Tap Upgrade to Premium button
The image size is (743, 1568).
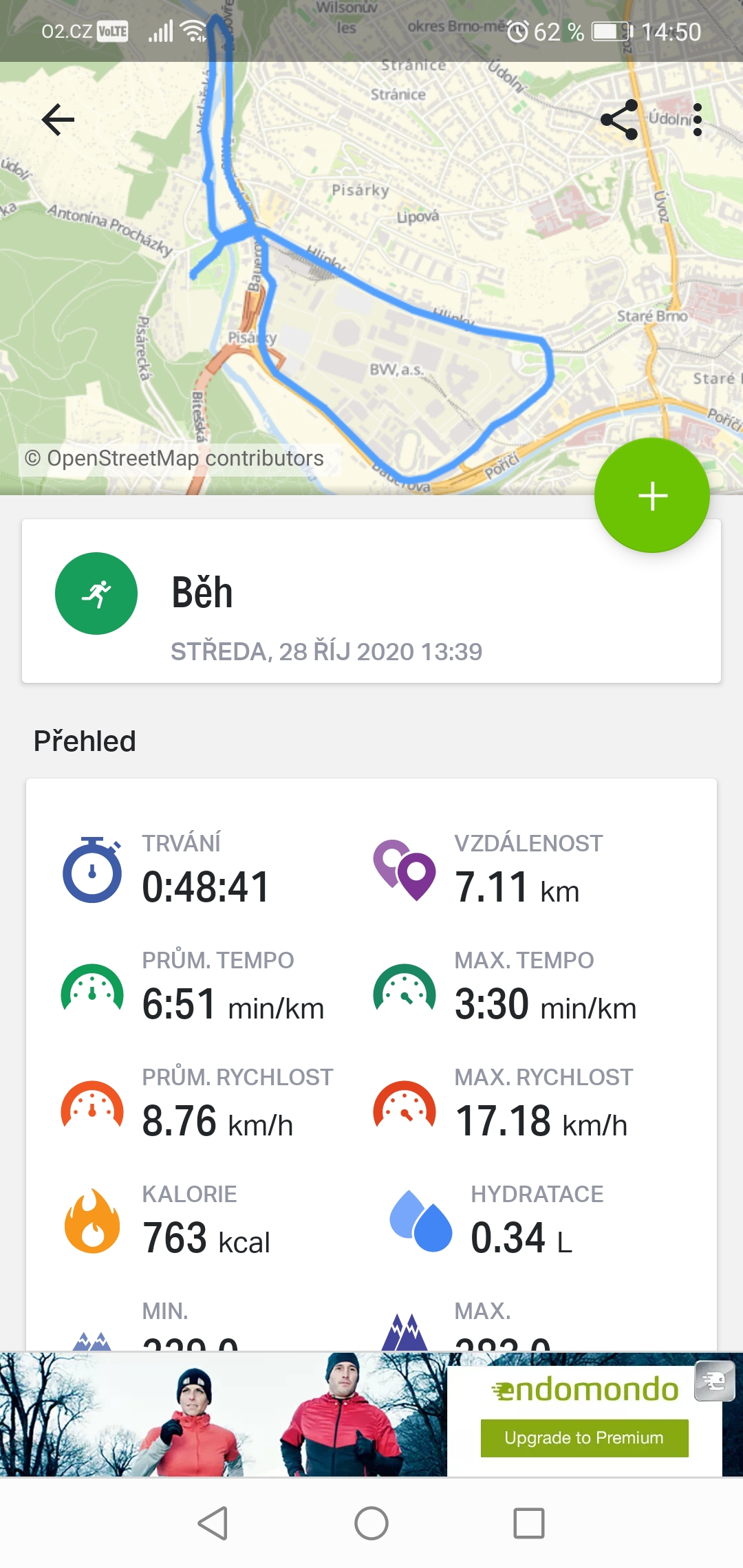pos(584,1438)
